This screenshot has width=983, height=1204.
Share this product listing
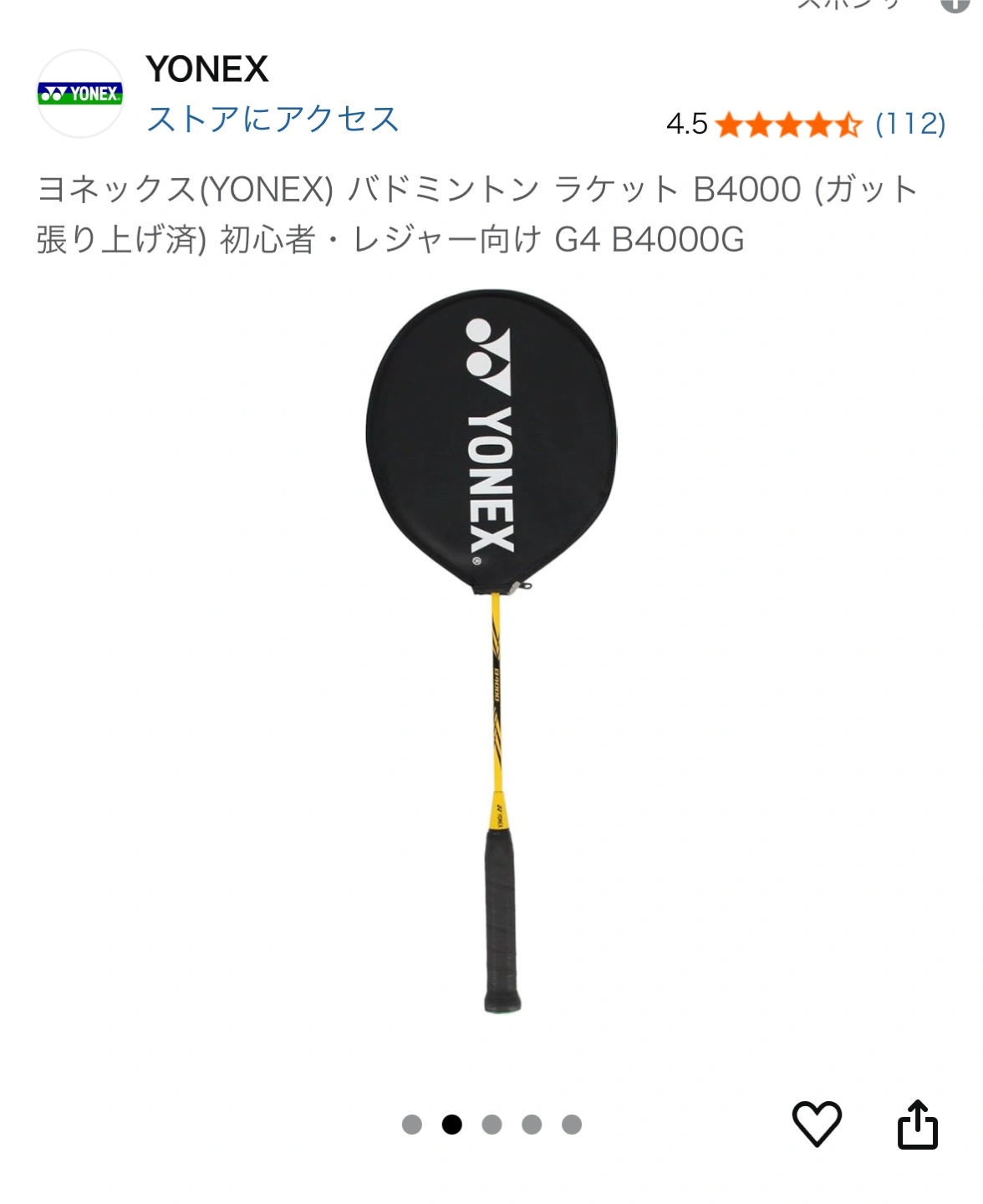point(917,1124)
